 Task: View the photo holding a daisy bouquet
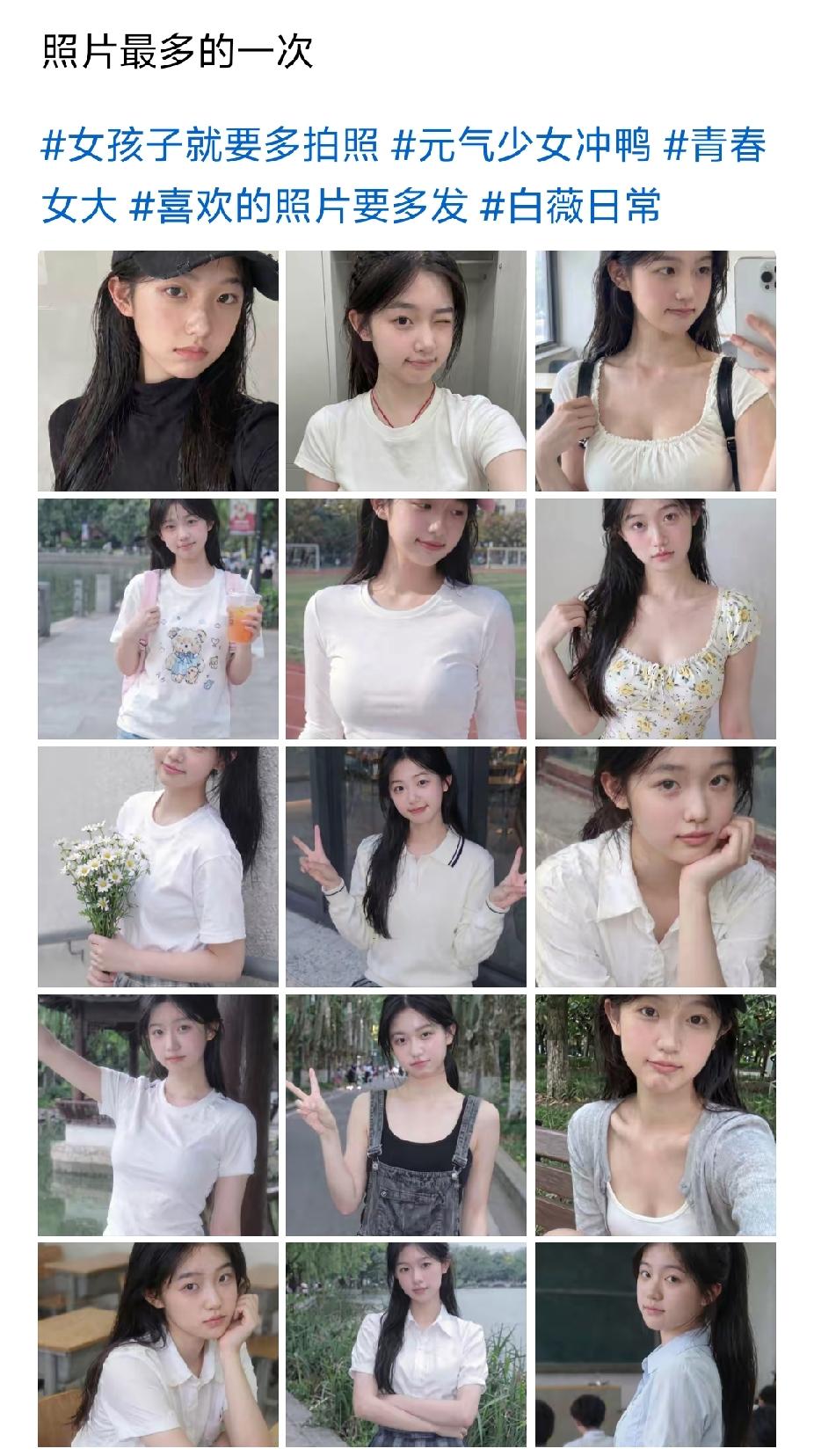pyautogui.click(x=158, y=867)
